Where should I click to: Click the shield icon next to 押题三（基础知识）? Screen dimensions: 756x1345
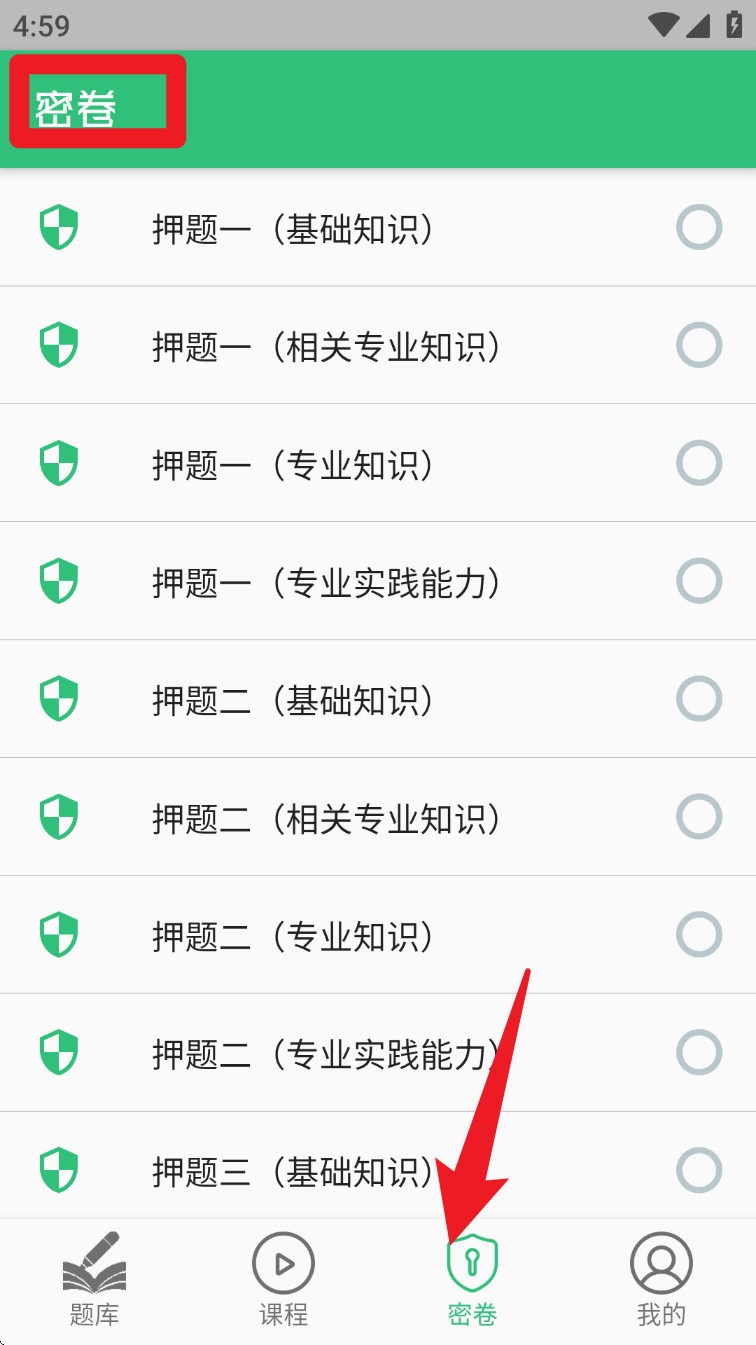pyautogui.click(x=58, y=1170)
